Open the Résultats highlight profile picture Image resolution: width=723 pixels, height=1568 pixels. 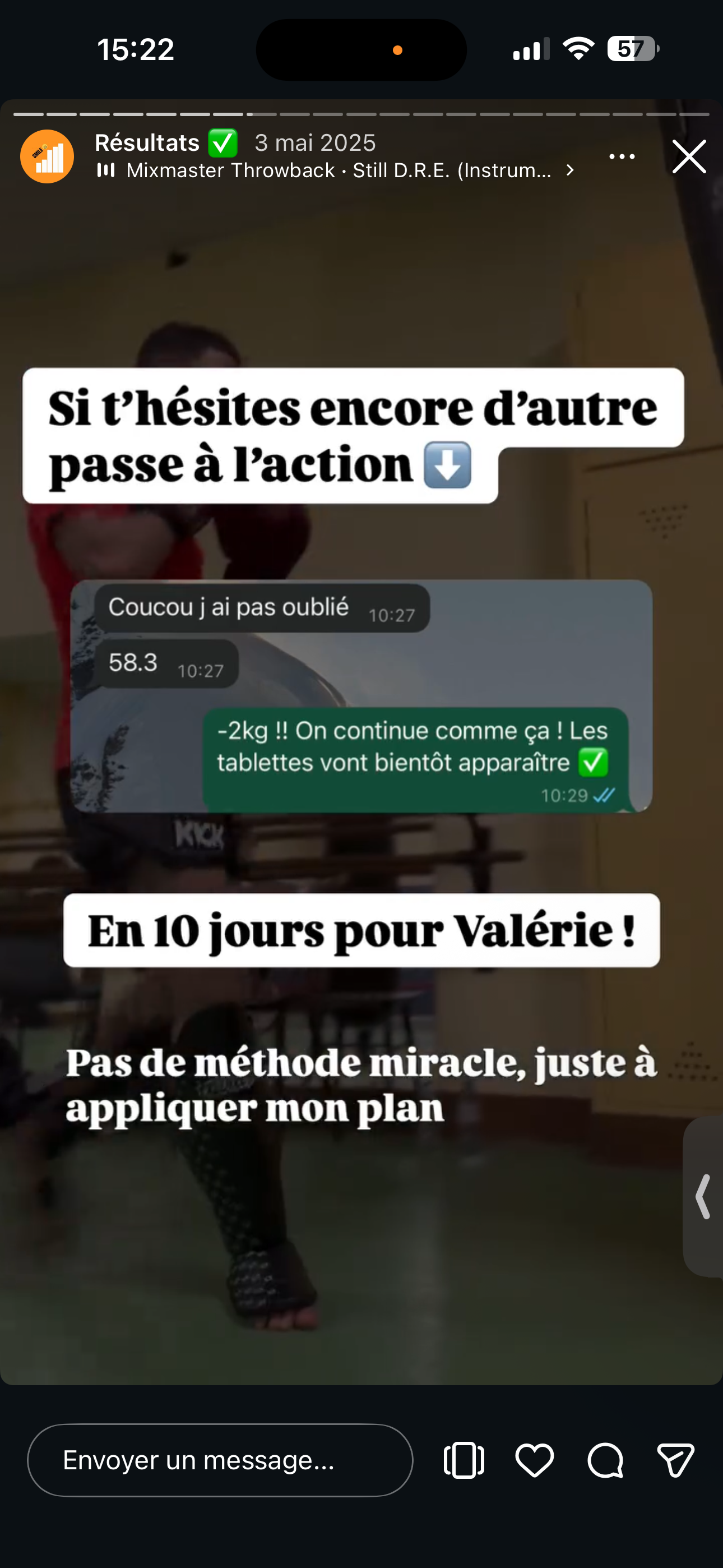point(47,157)
